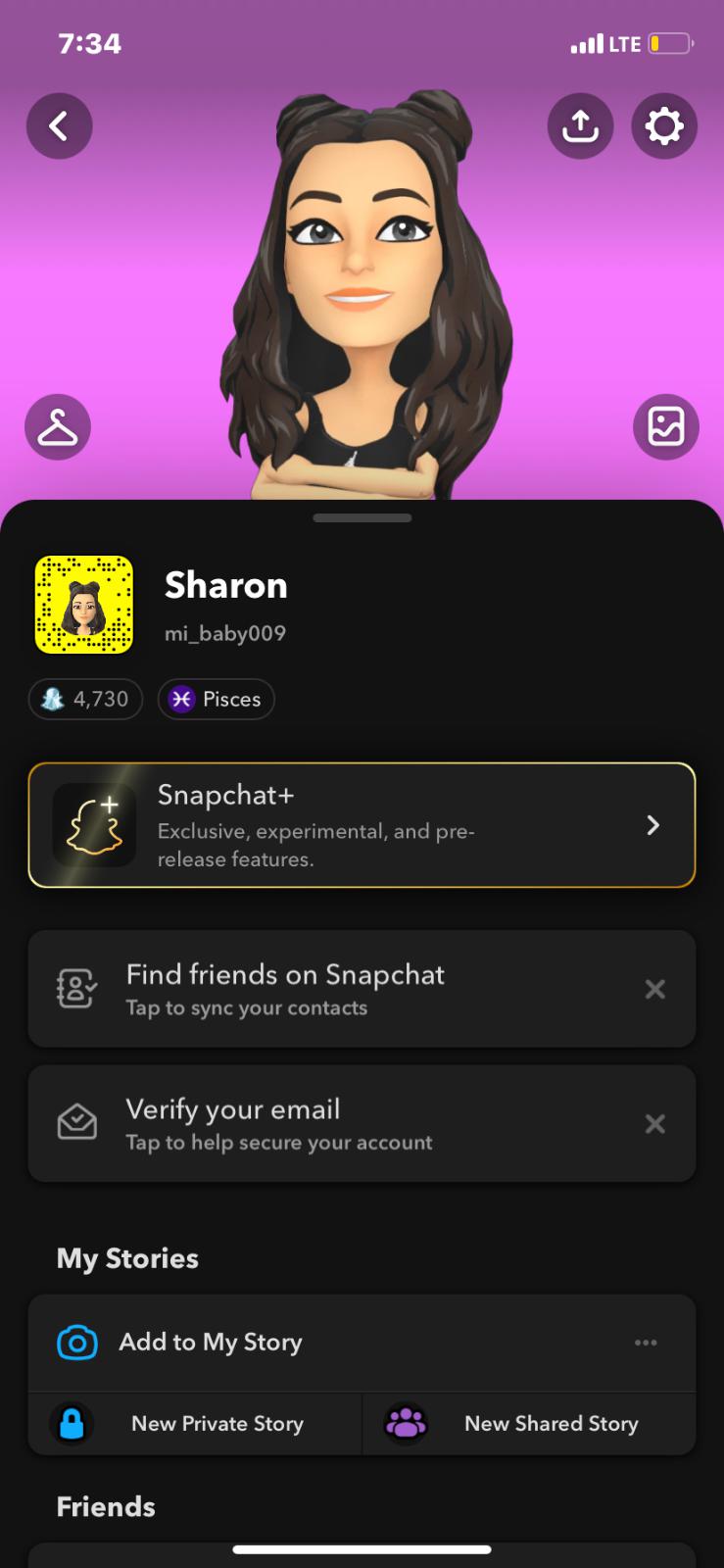Open the Pisces zodiac chip
The height and width of the screenshot is (1568, 724).
(x=217, y=700)
